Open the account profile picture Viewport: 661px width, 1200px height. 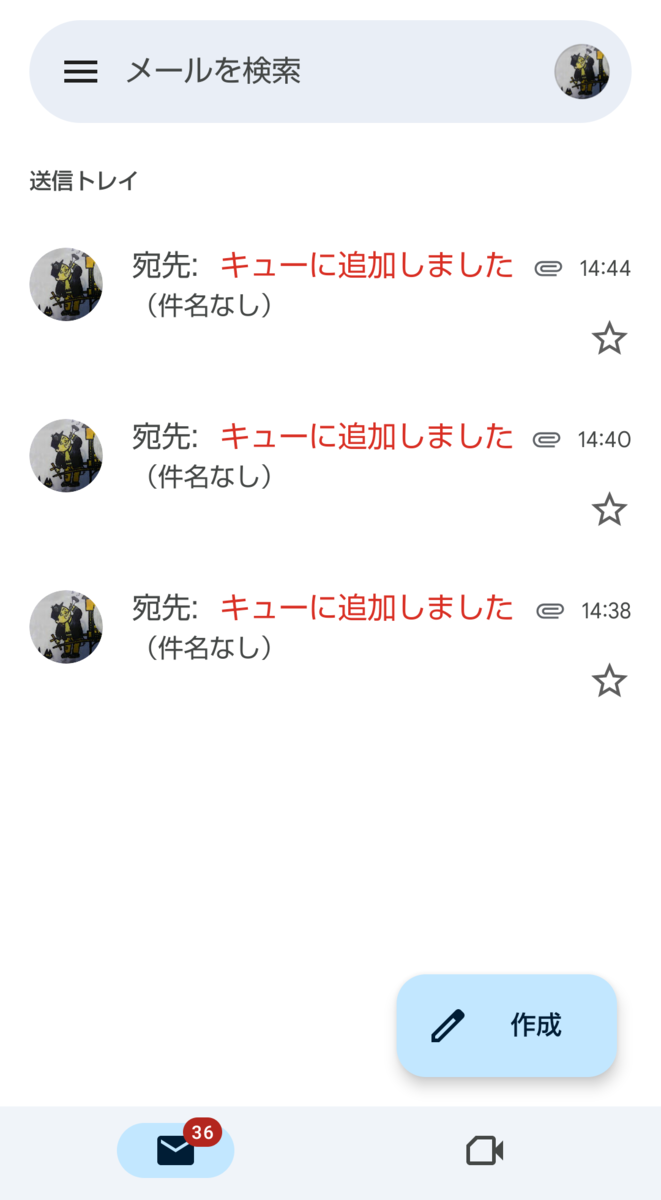point(582,72)
